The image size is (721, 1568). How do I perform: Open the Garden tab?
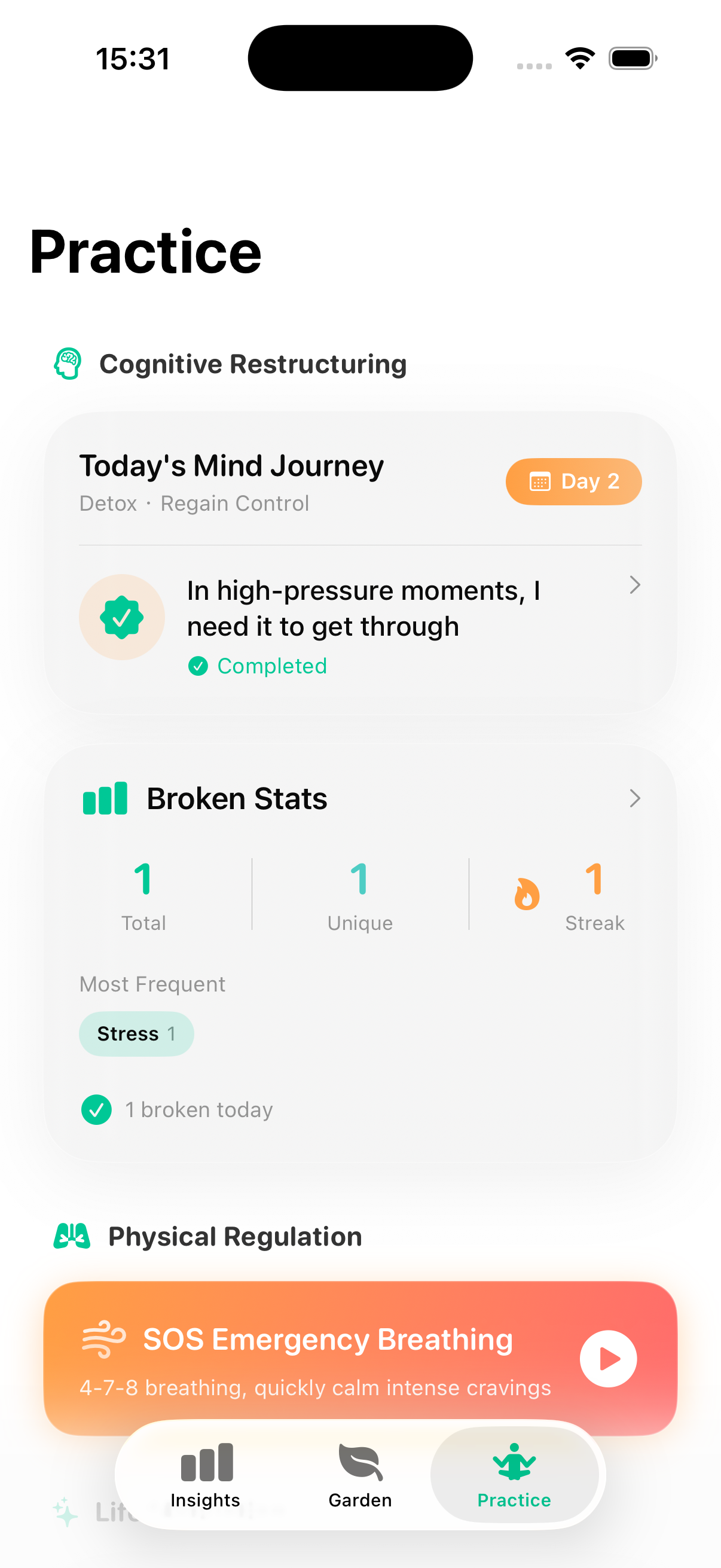(360, 1475)
